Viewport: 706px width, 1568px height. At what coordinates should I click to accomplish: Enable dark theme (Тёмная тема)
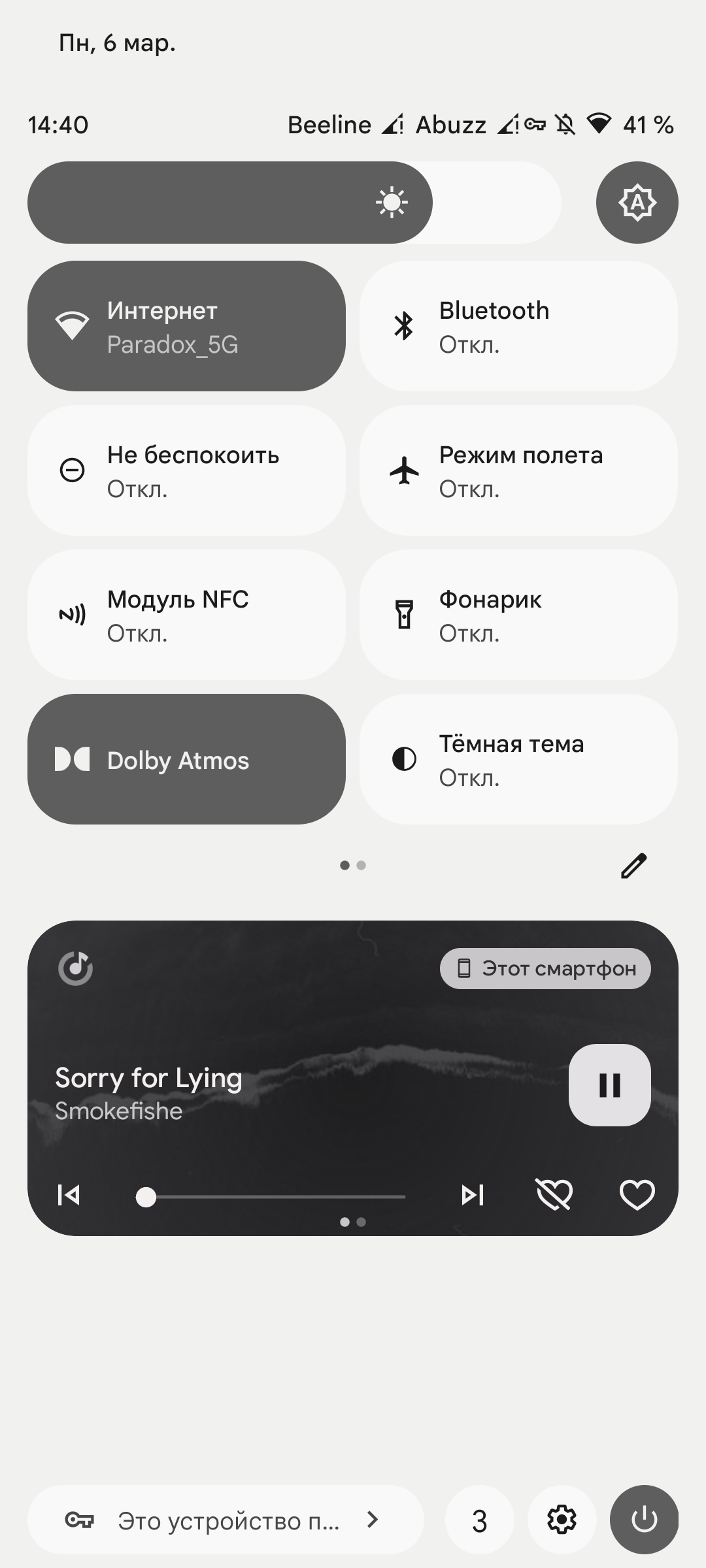click(518, 759)
